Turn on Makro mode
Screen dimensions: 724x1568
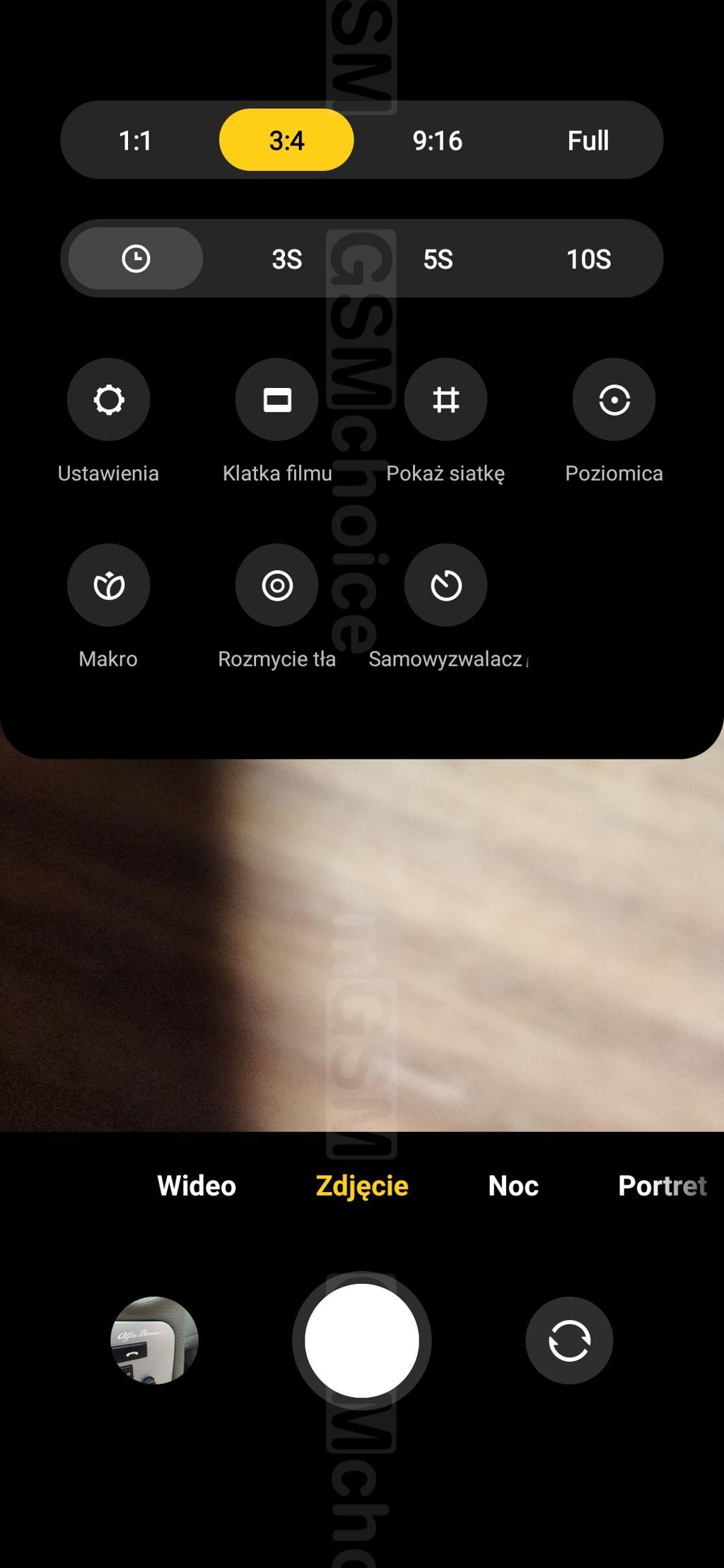pos(108,585)
